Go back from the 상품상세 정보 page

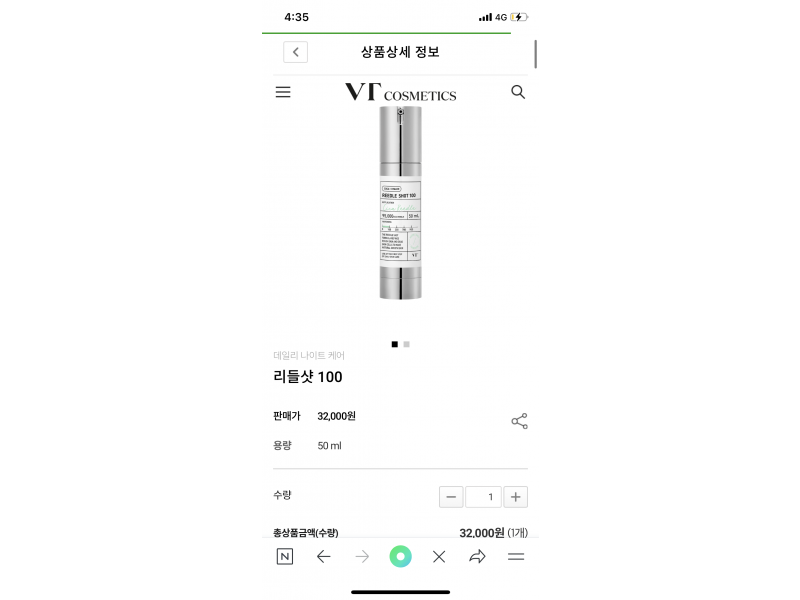point(295,52)
